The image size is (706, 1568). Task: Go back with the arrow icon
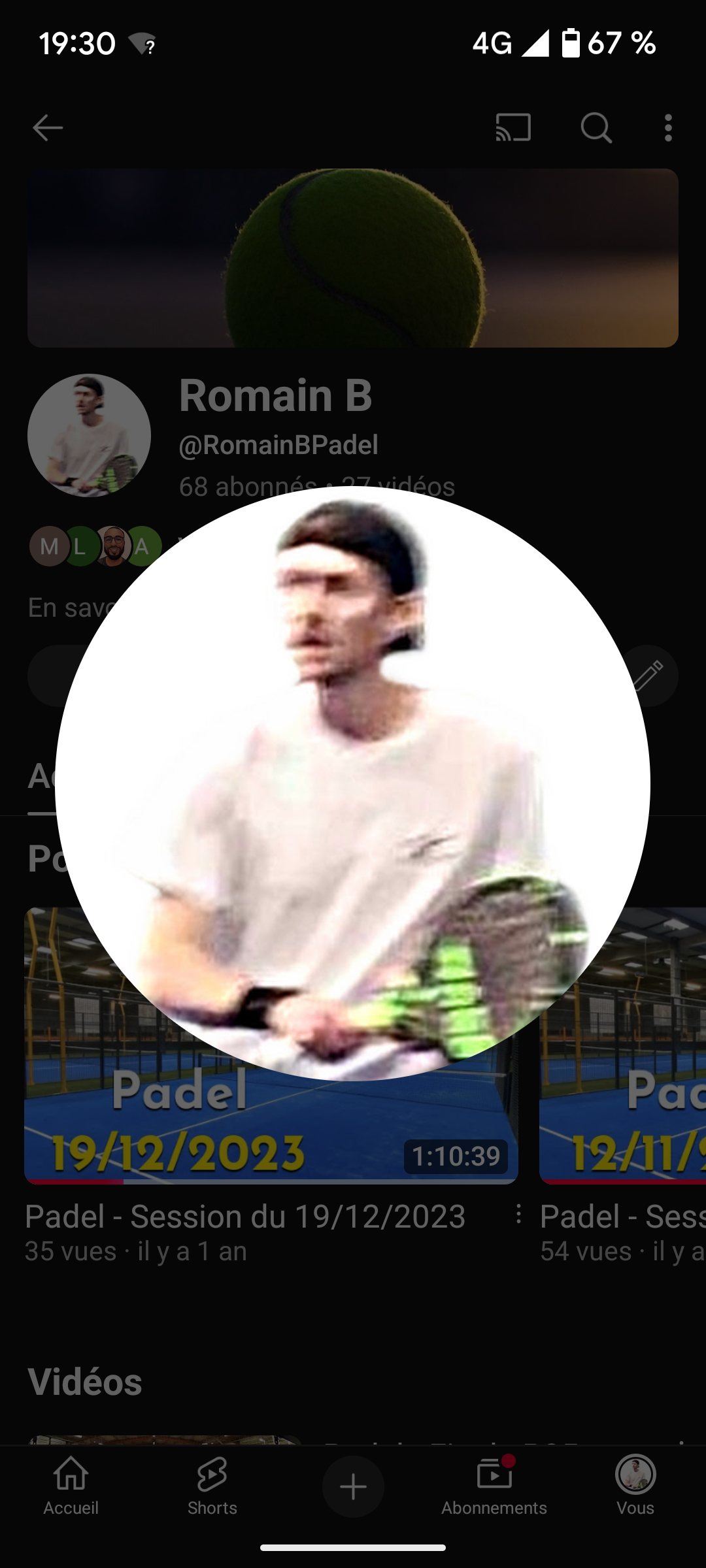[48, 127]
